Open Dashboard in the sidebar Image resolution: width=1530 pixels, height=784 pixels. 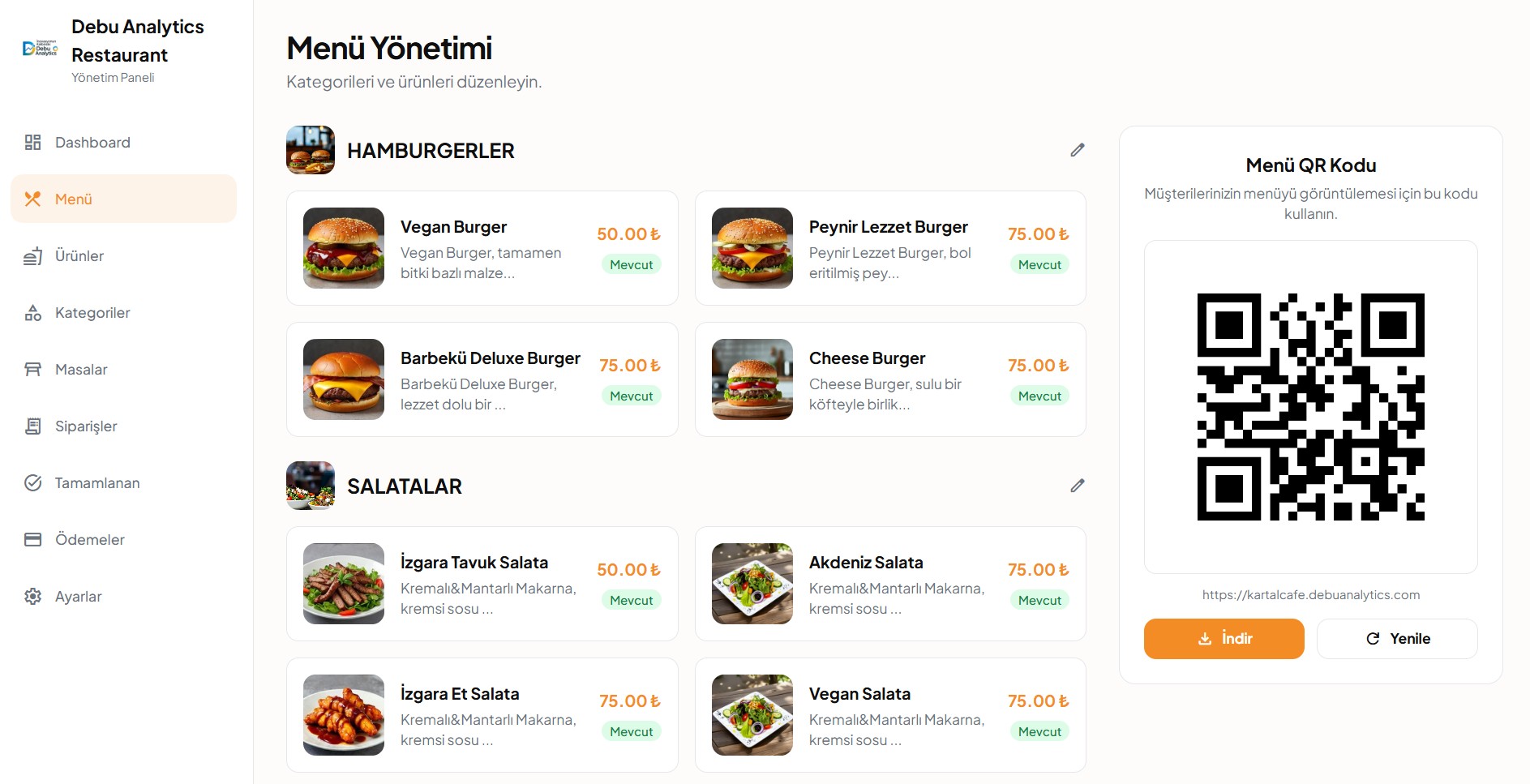[92, 143]
